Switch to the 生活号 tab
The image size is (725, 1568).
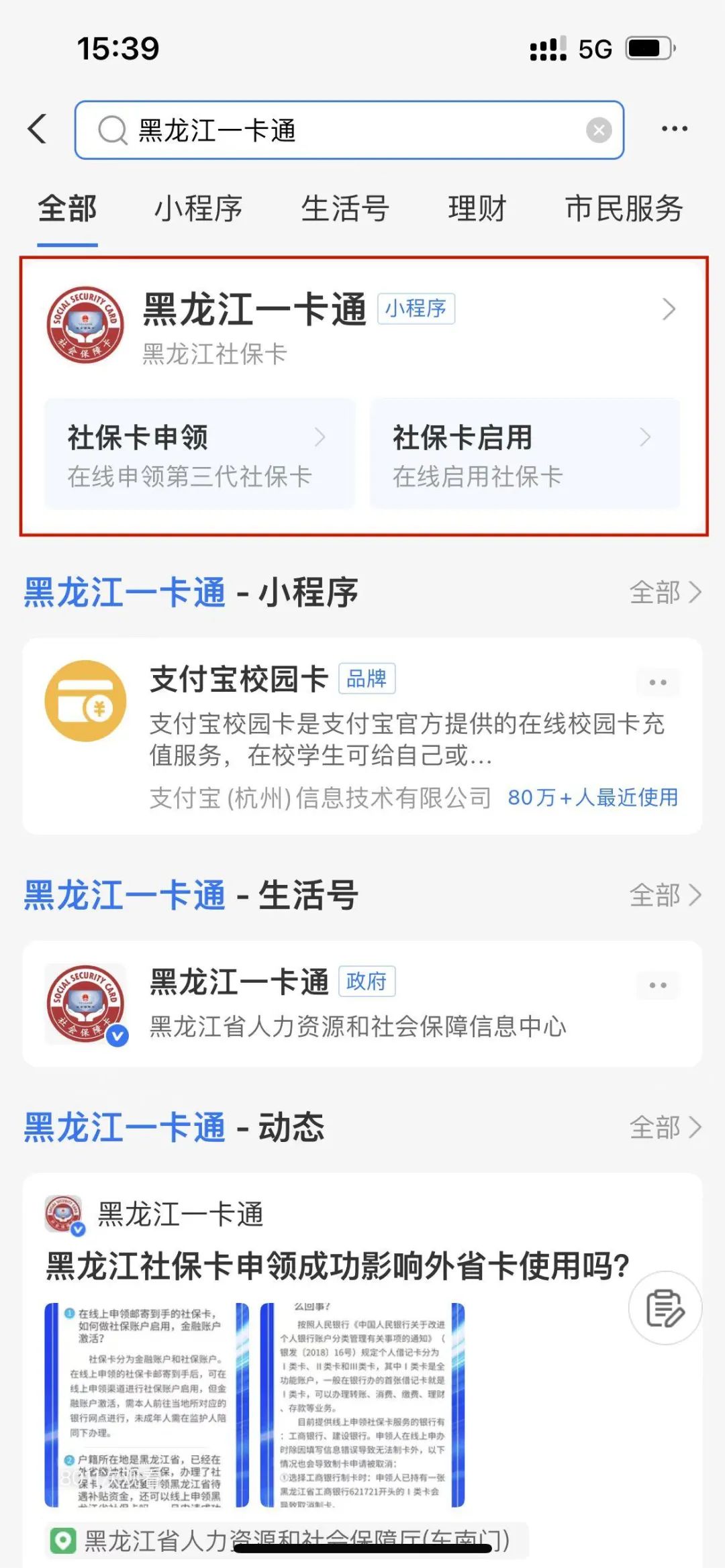[344, 209]
